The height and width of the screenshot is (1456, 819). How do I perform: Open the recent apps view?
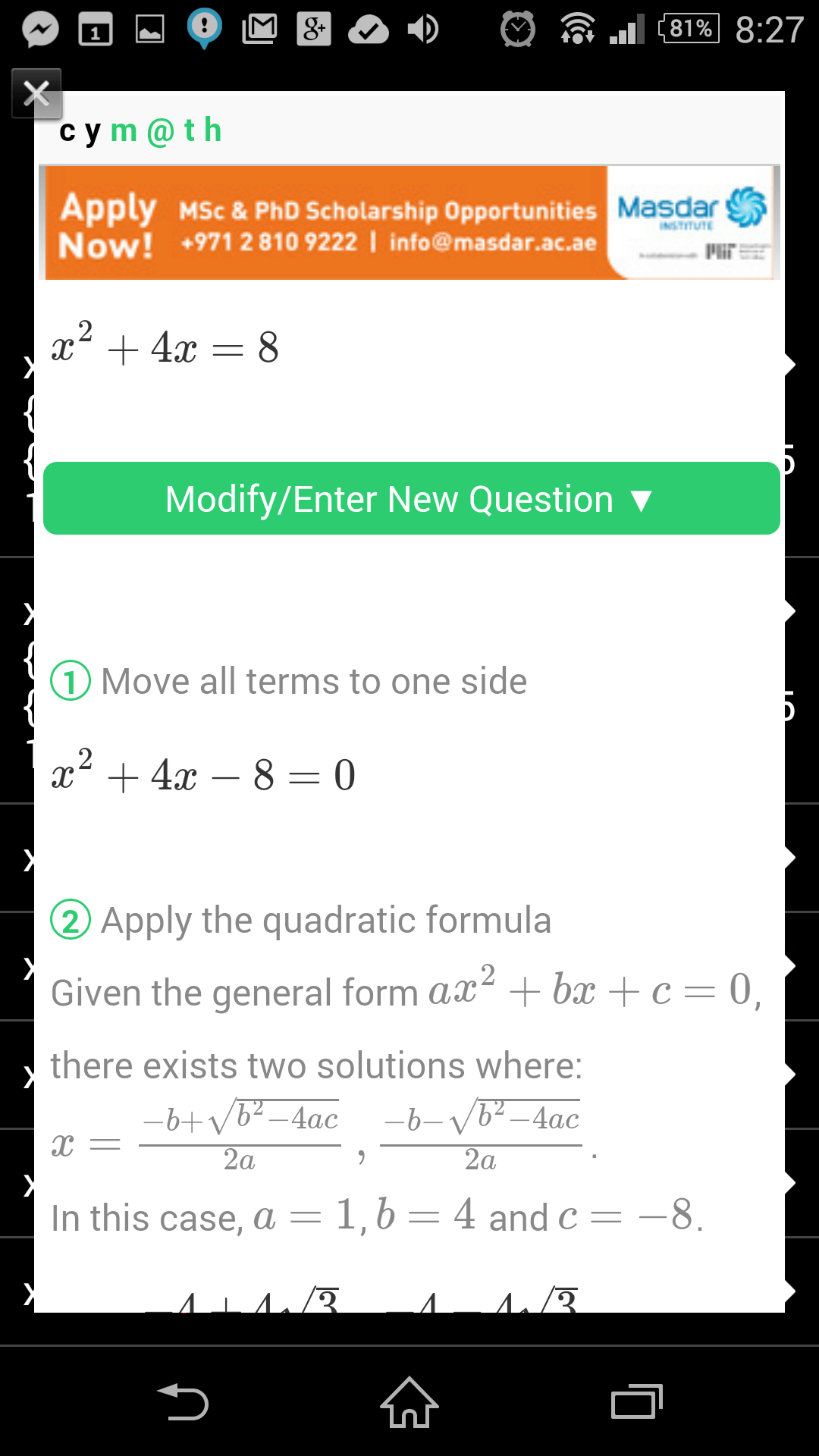(637, 1402)
